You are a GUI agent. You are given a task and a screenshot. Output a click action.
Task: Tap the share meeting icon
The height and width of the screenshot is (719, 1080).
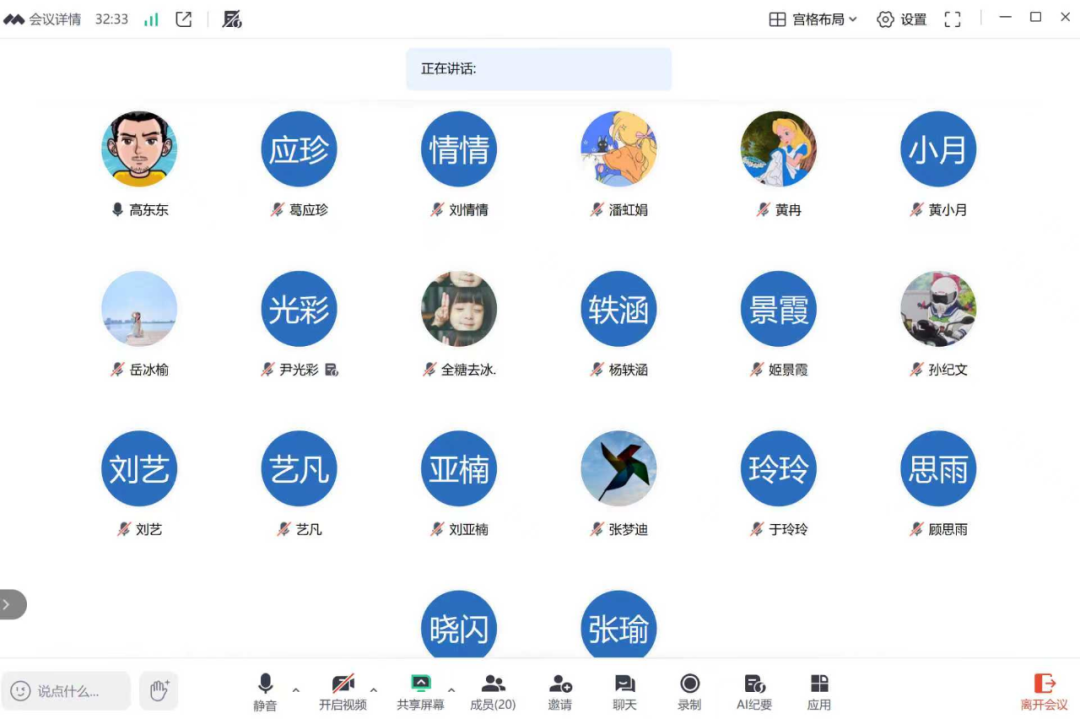tap(184, 19)
